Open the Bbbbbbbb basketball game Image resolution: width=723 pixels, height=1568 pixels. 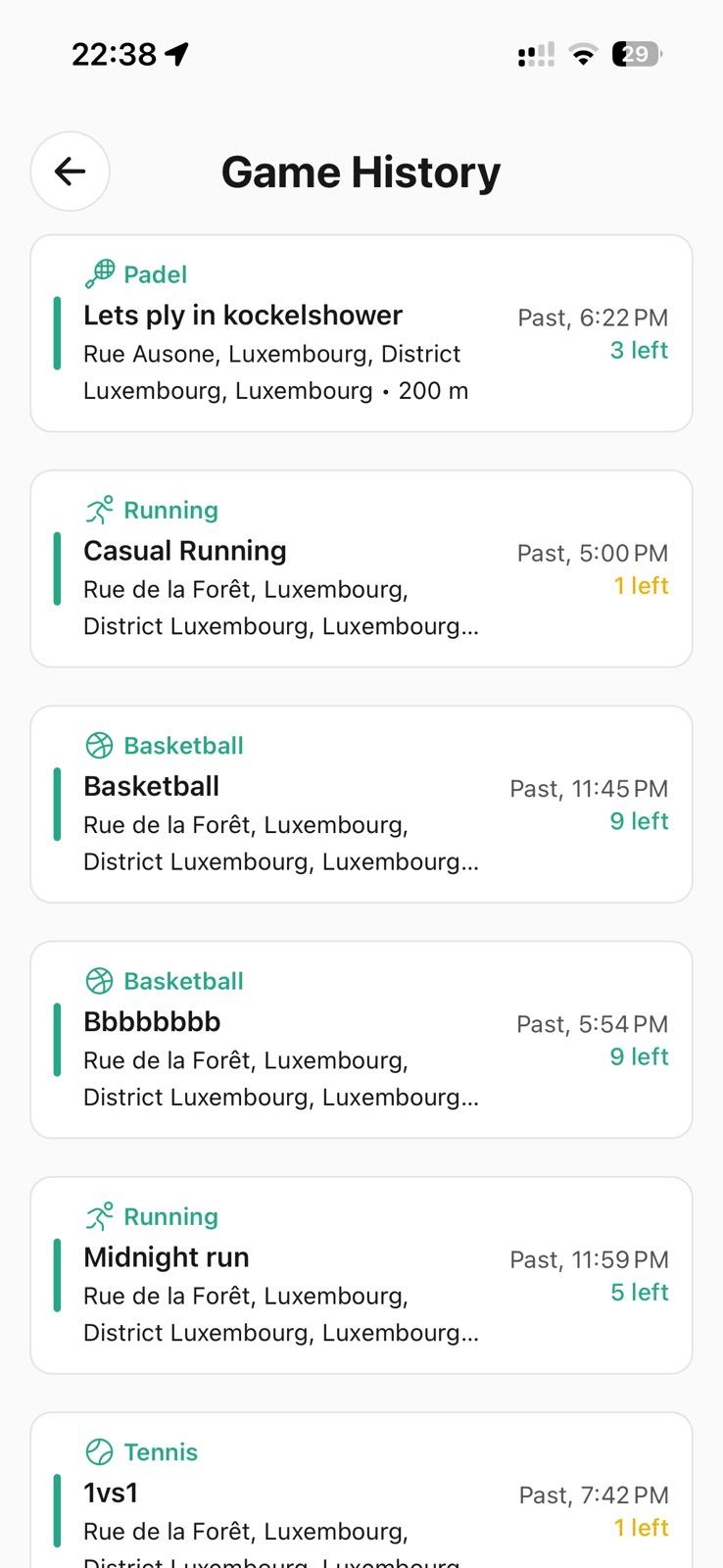(361, 1039)
